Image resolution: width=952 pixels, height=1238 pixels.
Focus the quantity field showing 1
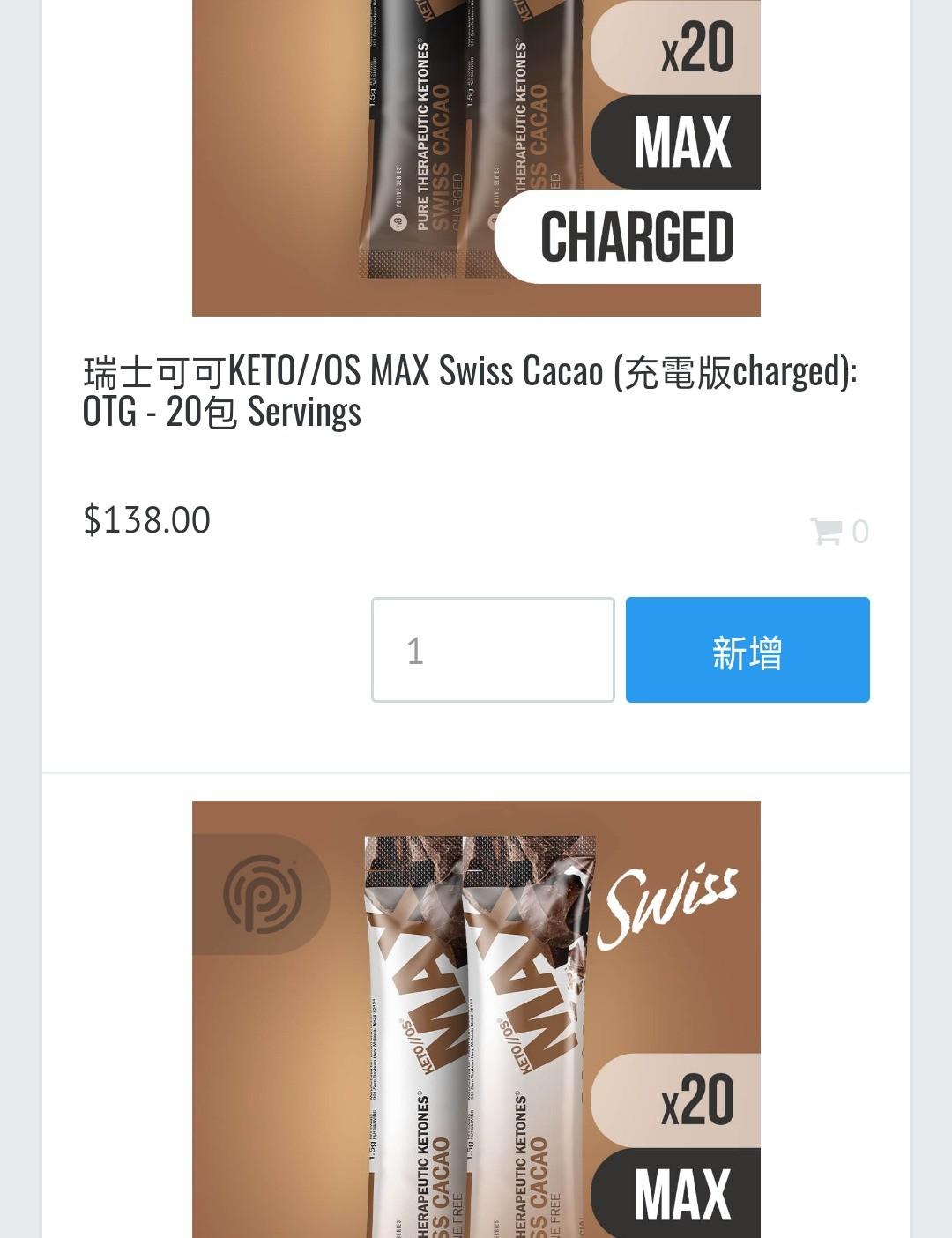(493, 650)
